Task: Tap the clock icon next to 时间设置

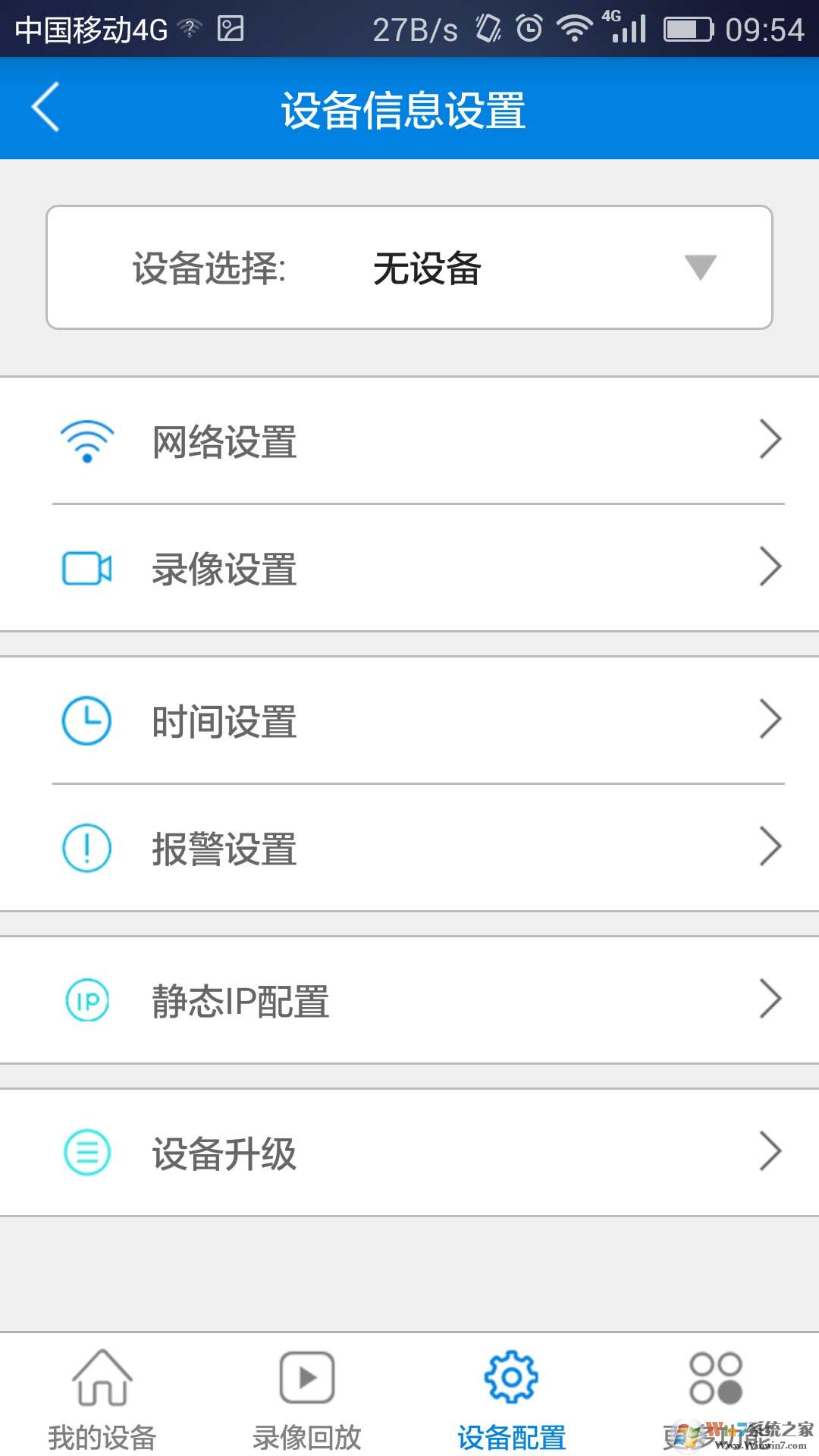Action: point(87,720)
